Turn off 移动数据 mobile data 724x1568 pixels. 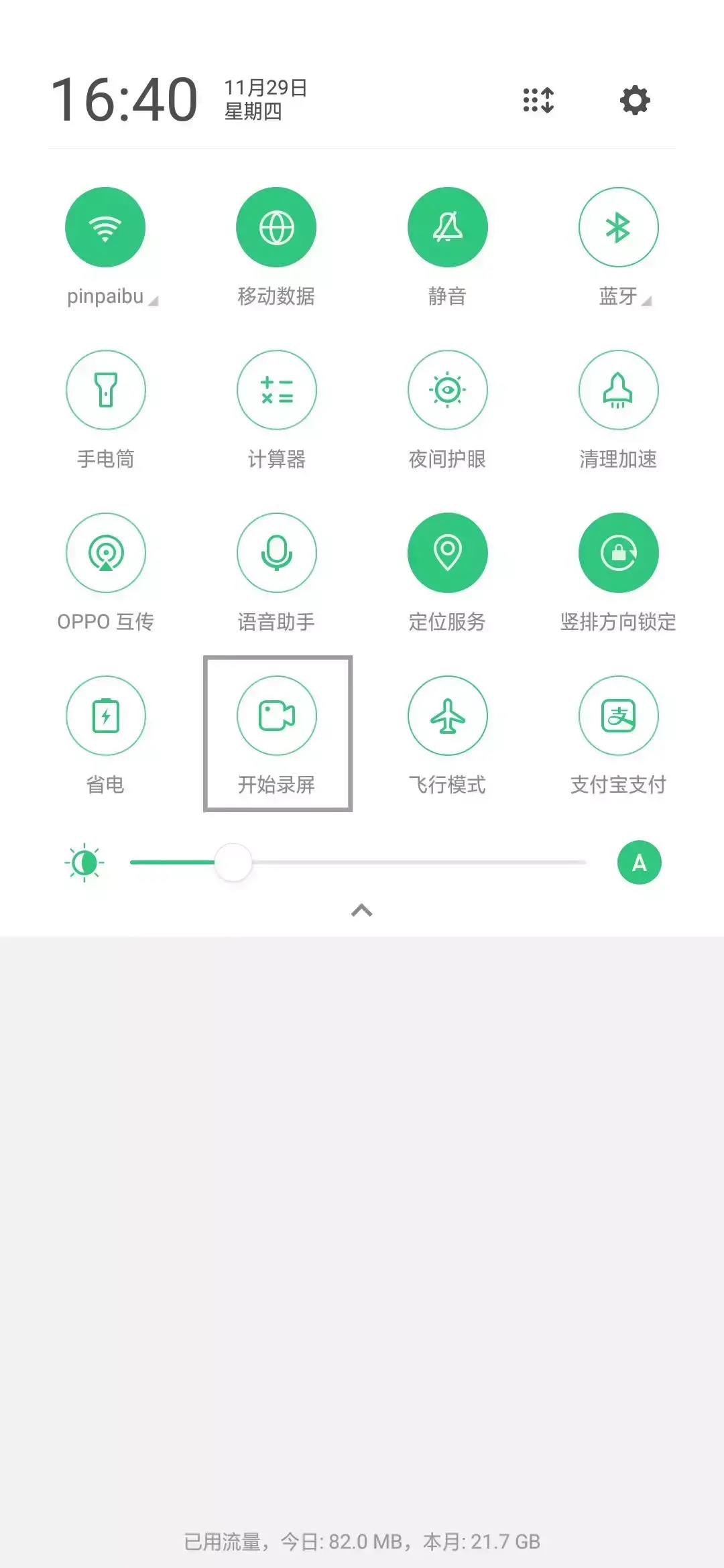click(276, 227)
